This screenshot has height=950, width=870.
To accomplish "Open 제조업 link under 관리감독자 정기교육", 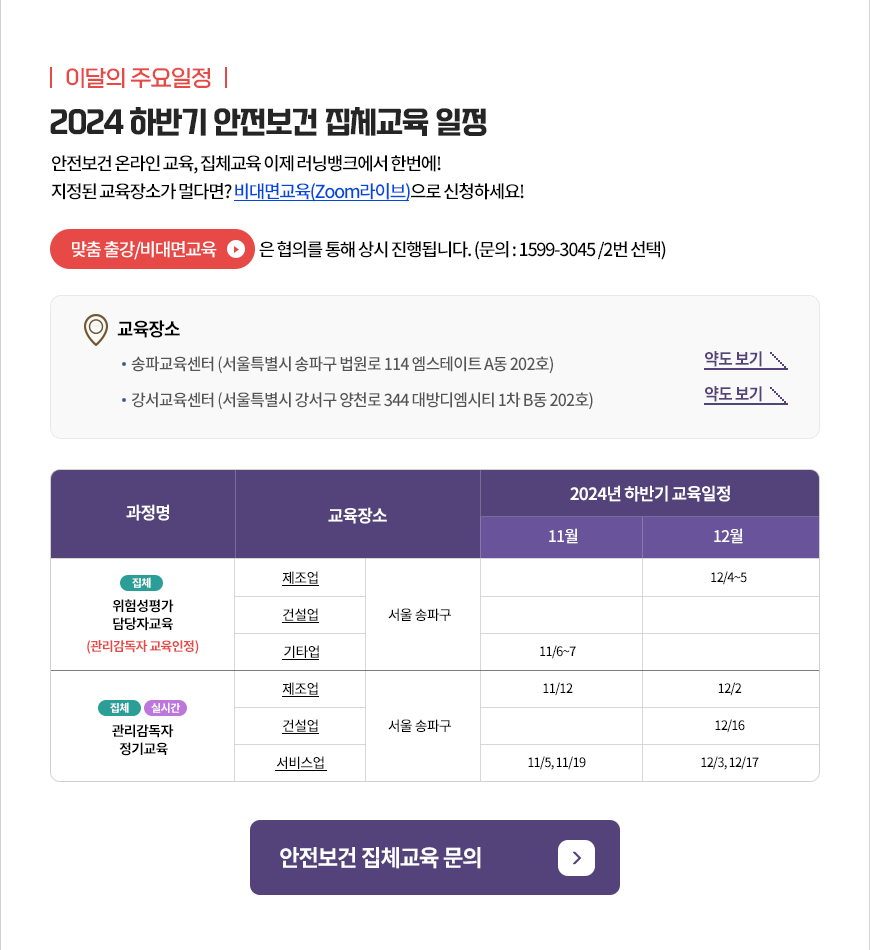I will (300, 688).
